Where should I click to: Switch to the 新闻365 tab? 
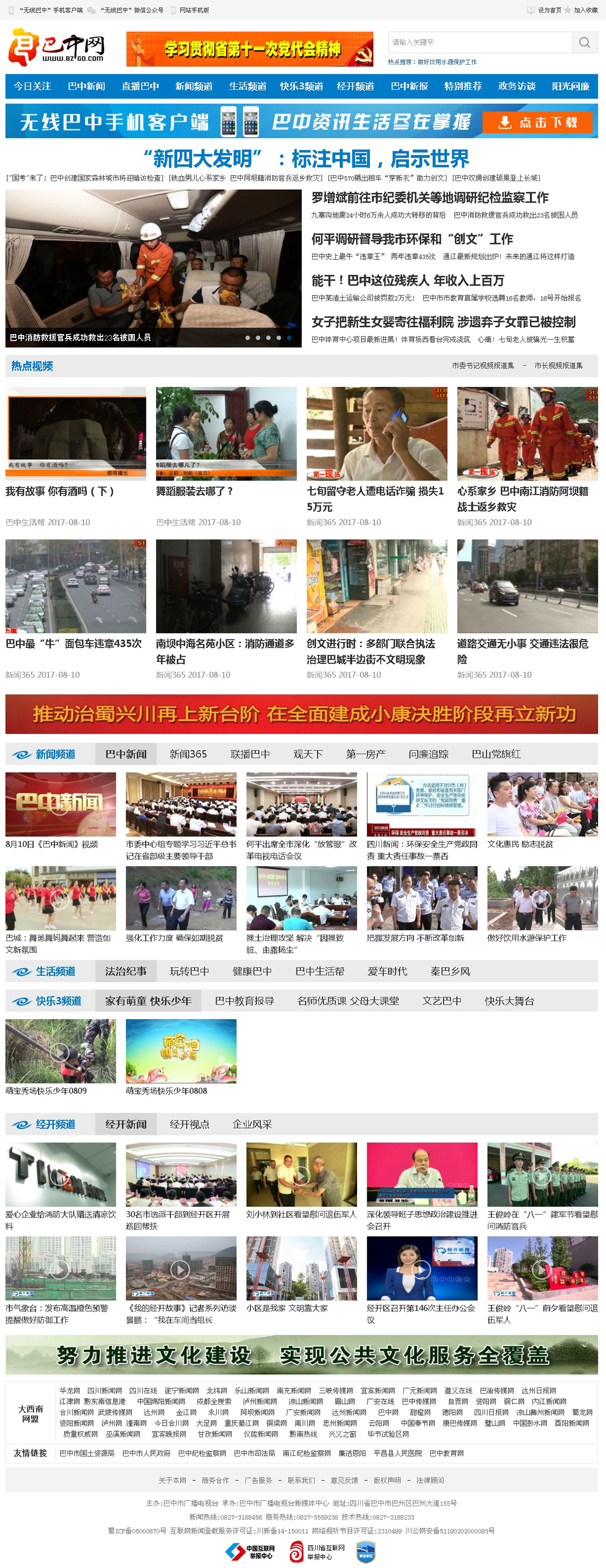[x=188, y=754]
